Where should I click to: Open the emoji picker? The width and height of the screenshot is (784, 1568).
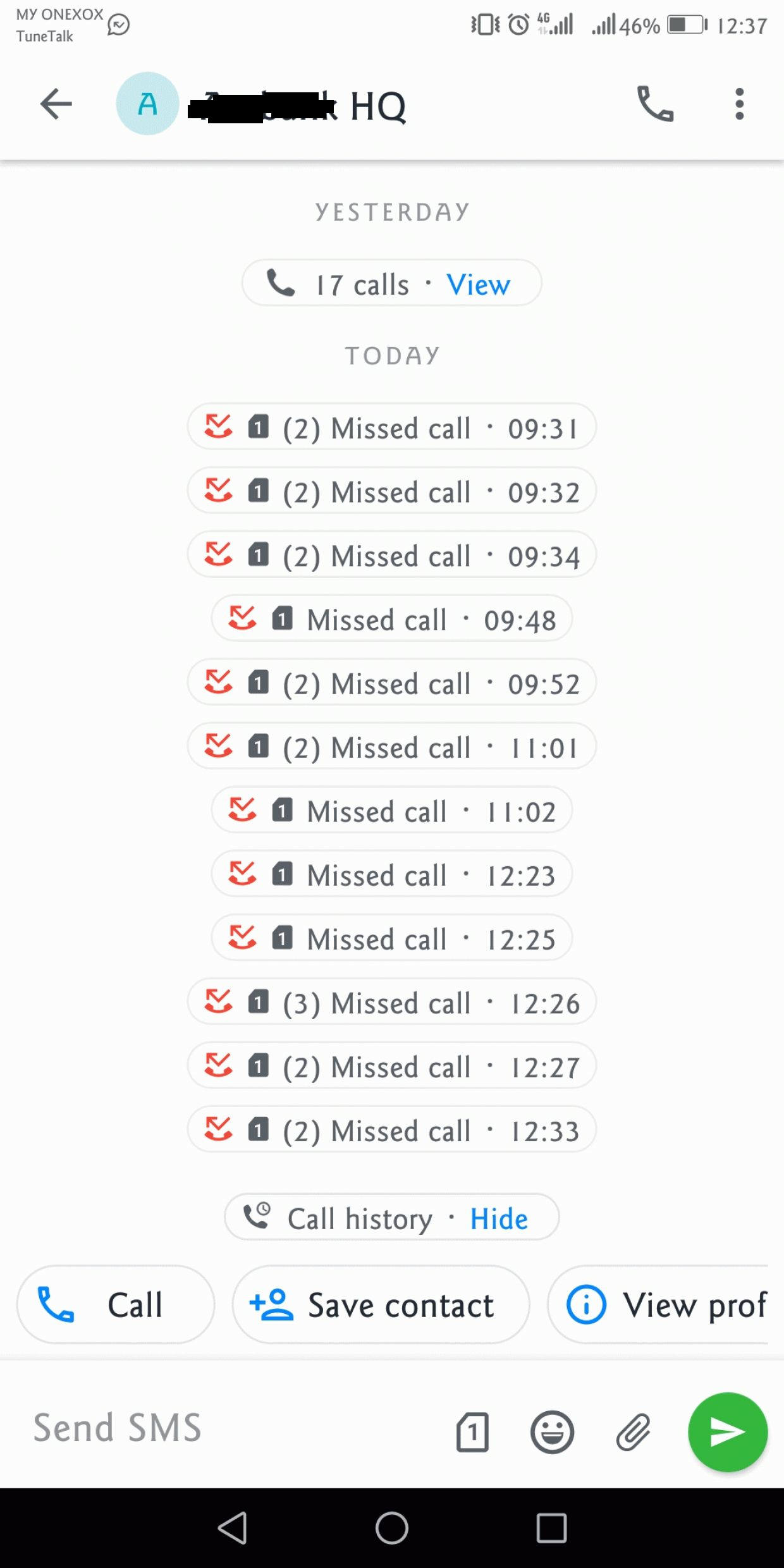[x=552, y=1431]
